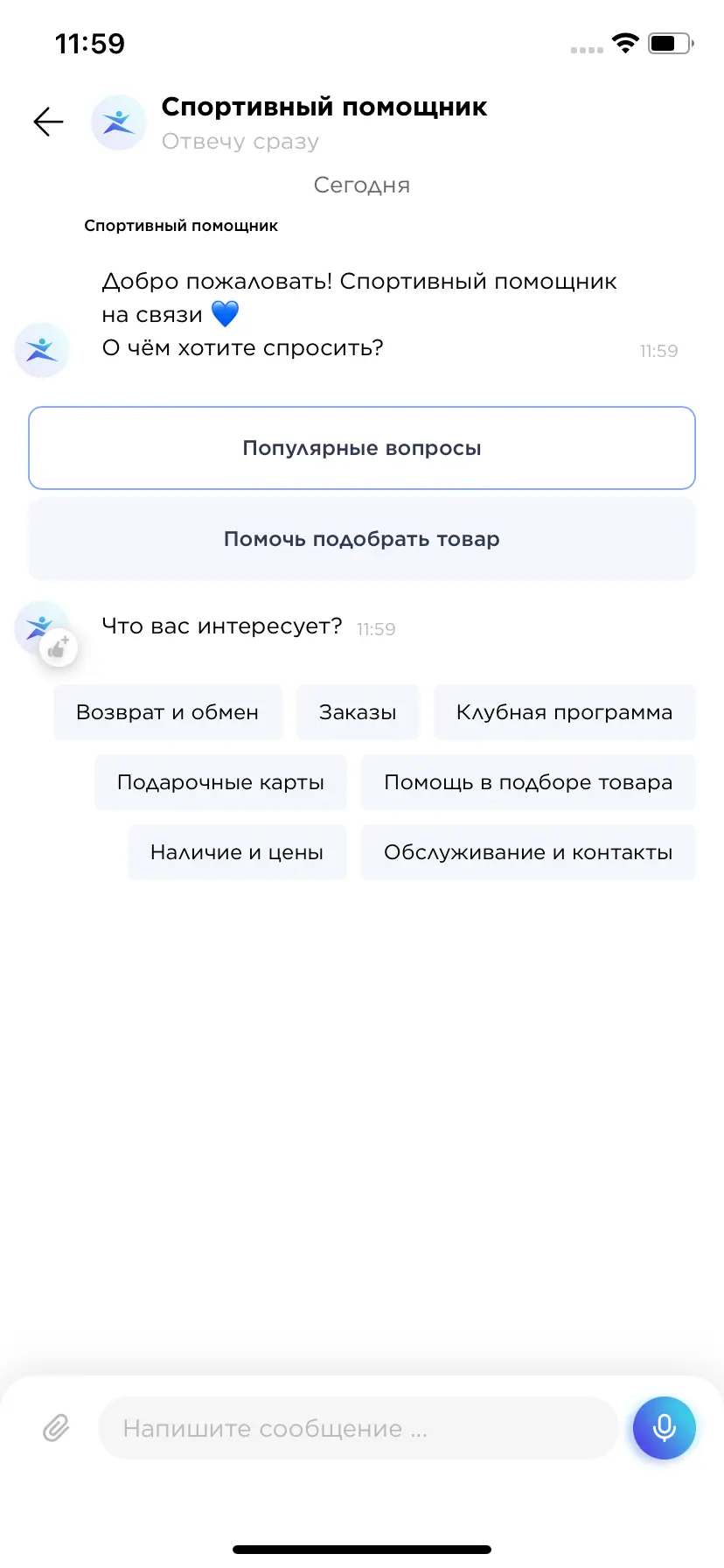
Task: Choose Наличие и цены option
Action: point(237,852)
